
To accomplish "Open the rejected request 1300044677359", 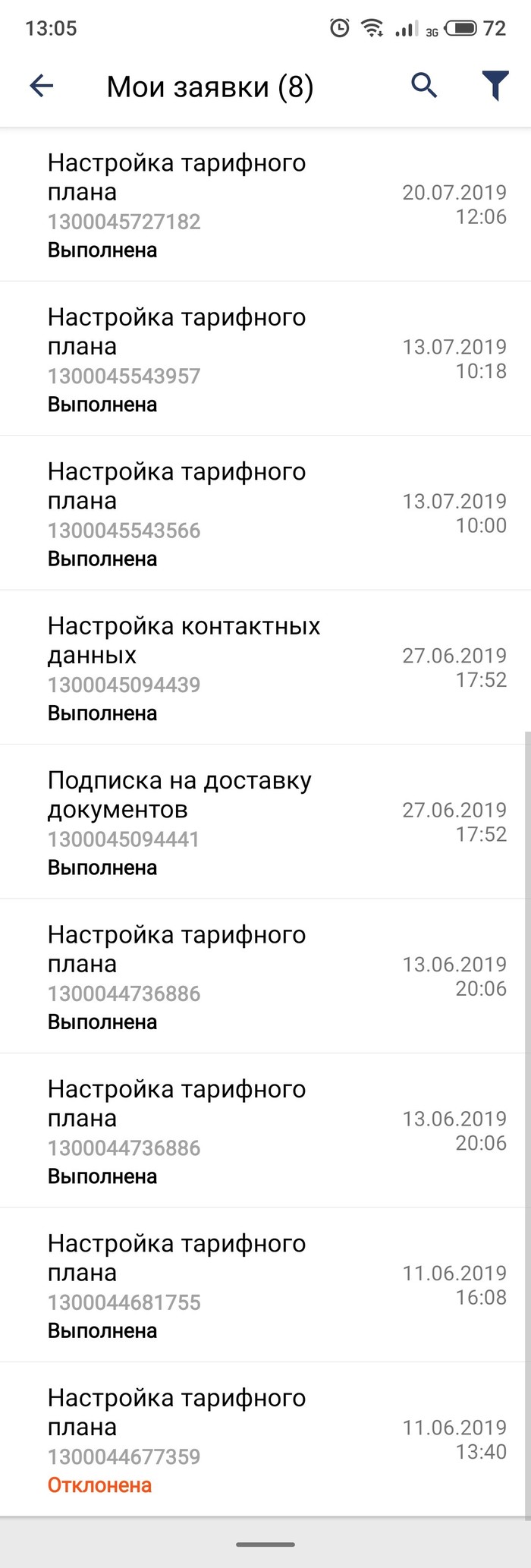I will coord(265,1440).
